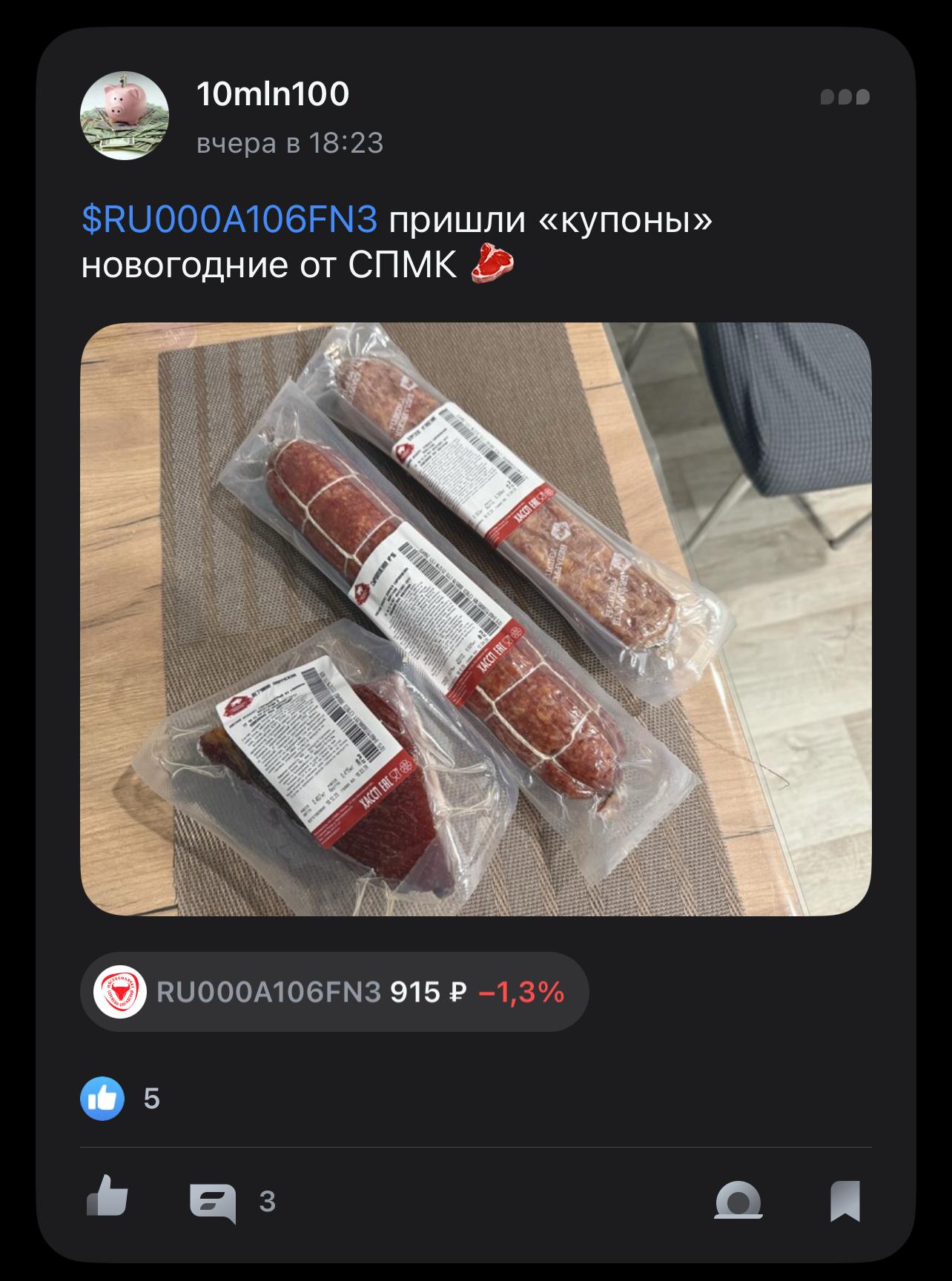View the sausage photo in full size
This screenshot has height=1281, width=952.
475,619
